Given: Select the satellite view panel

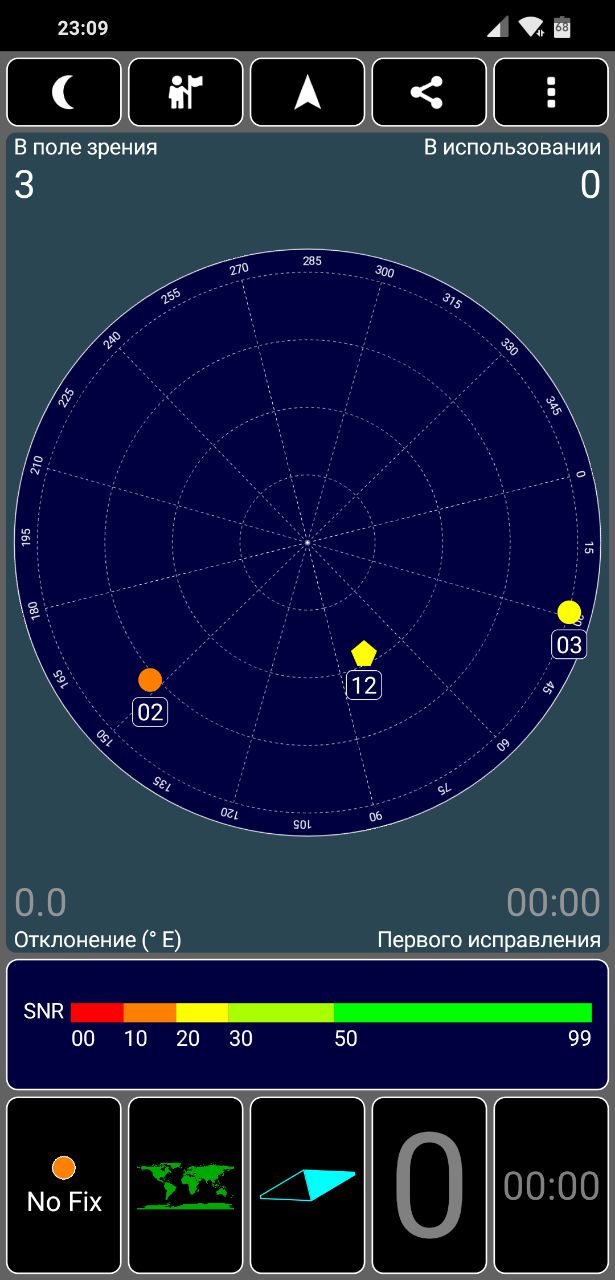Looking at the screenshot, I should [x=307, y=542].
